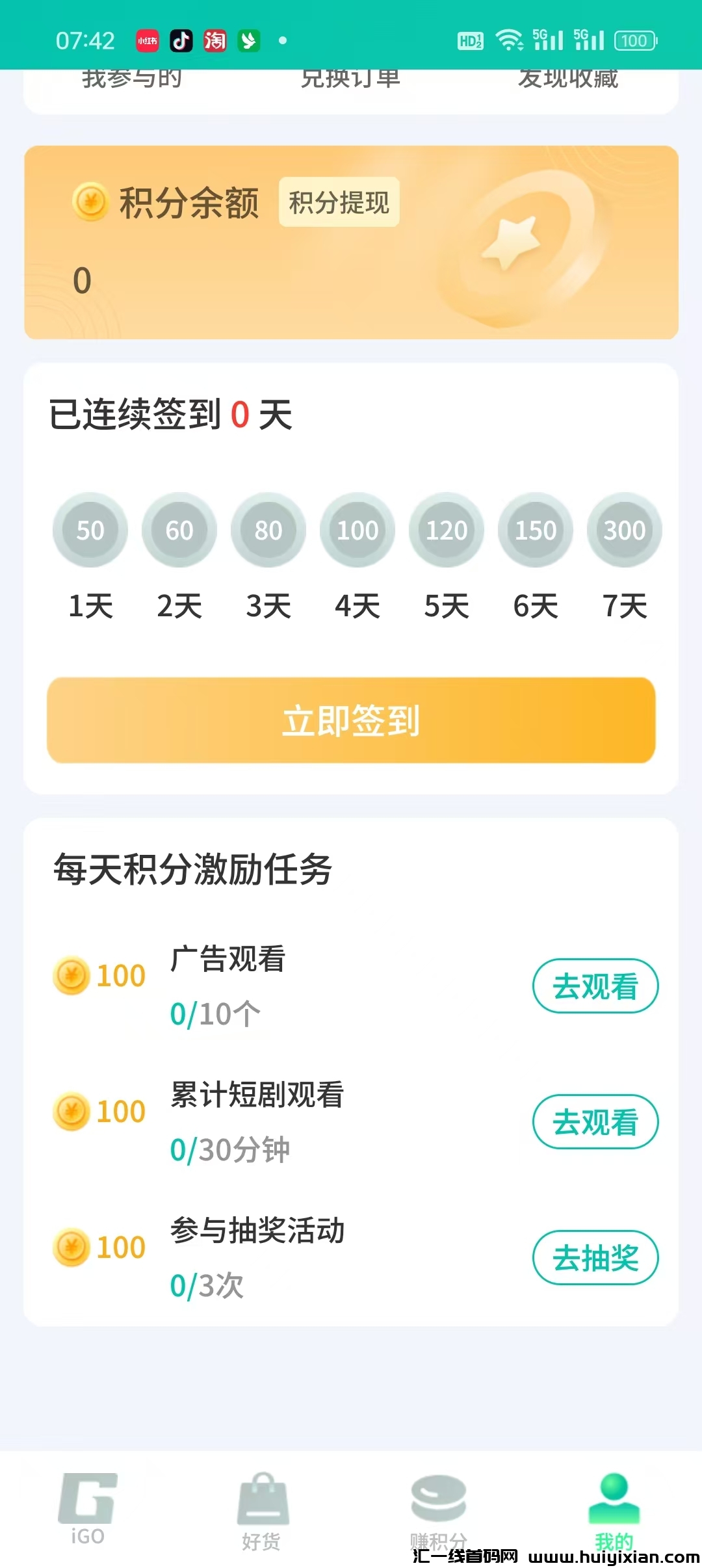Tap 去观看 for 广告观看 task

tap(595, 986)
